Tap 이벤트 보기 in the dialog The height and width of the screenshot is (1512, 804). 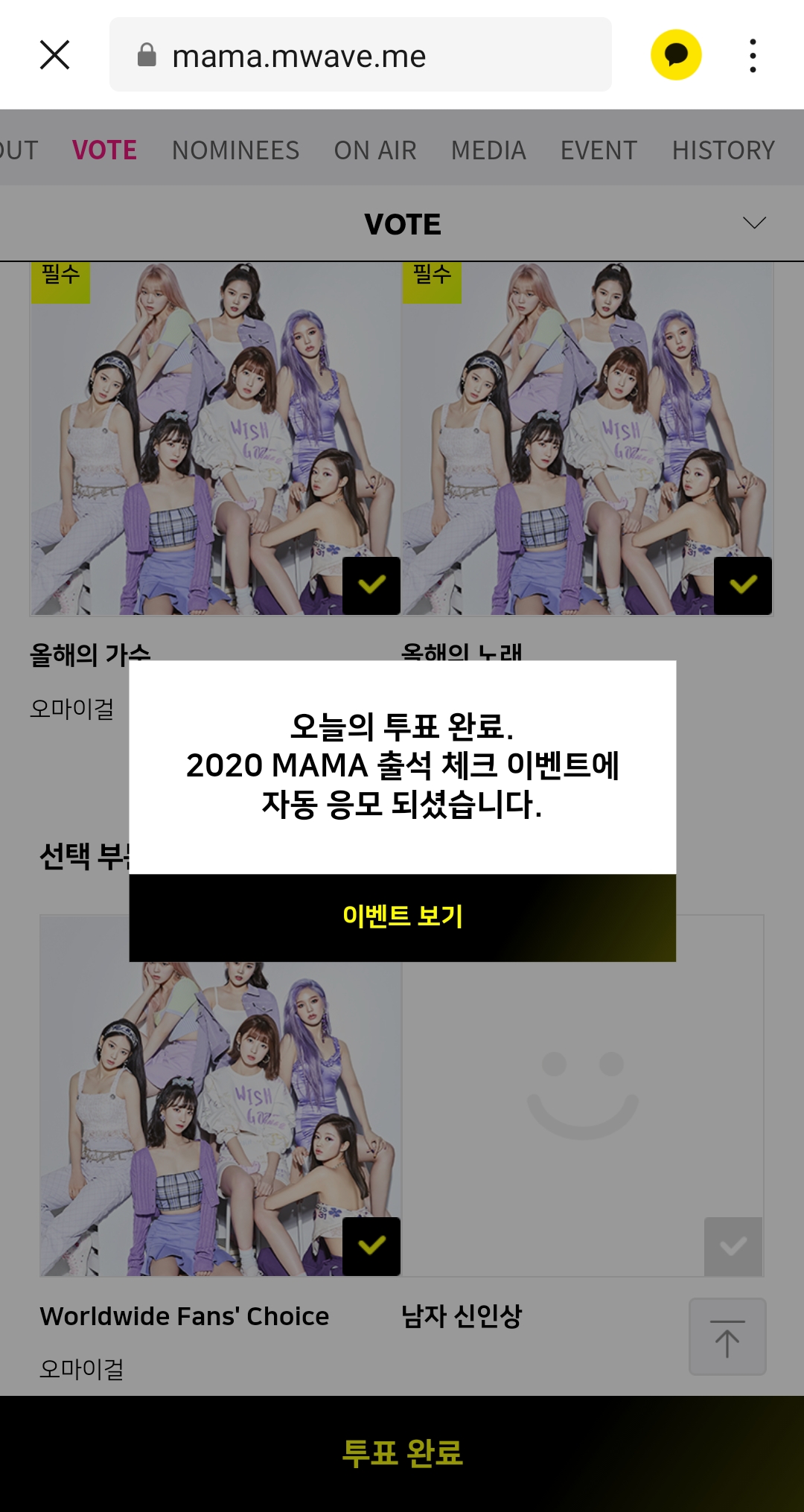coord(402,916)
